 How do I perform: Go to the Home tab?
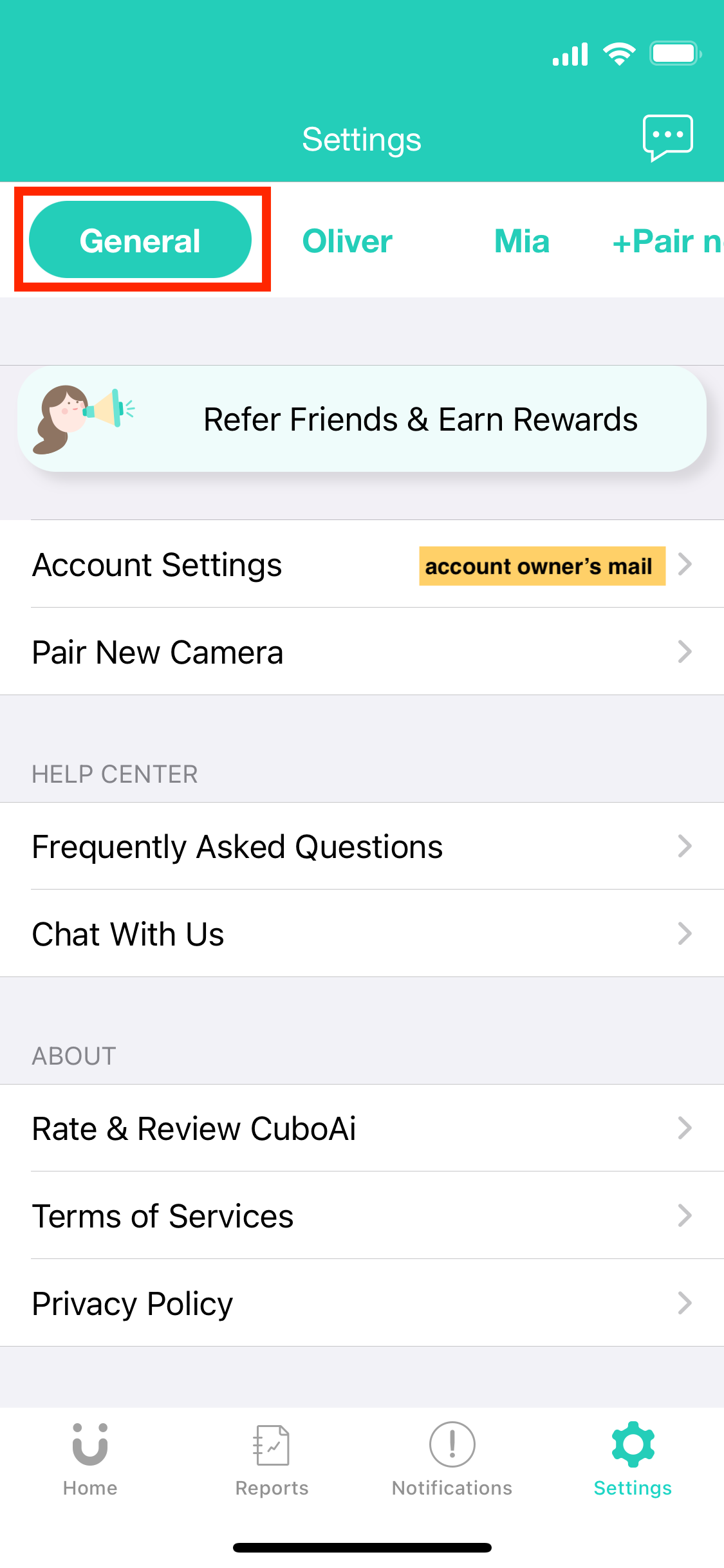tap(90, 1459)
